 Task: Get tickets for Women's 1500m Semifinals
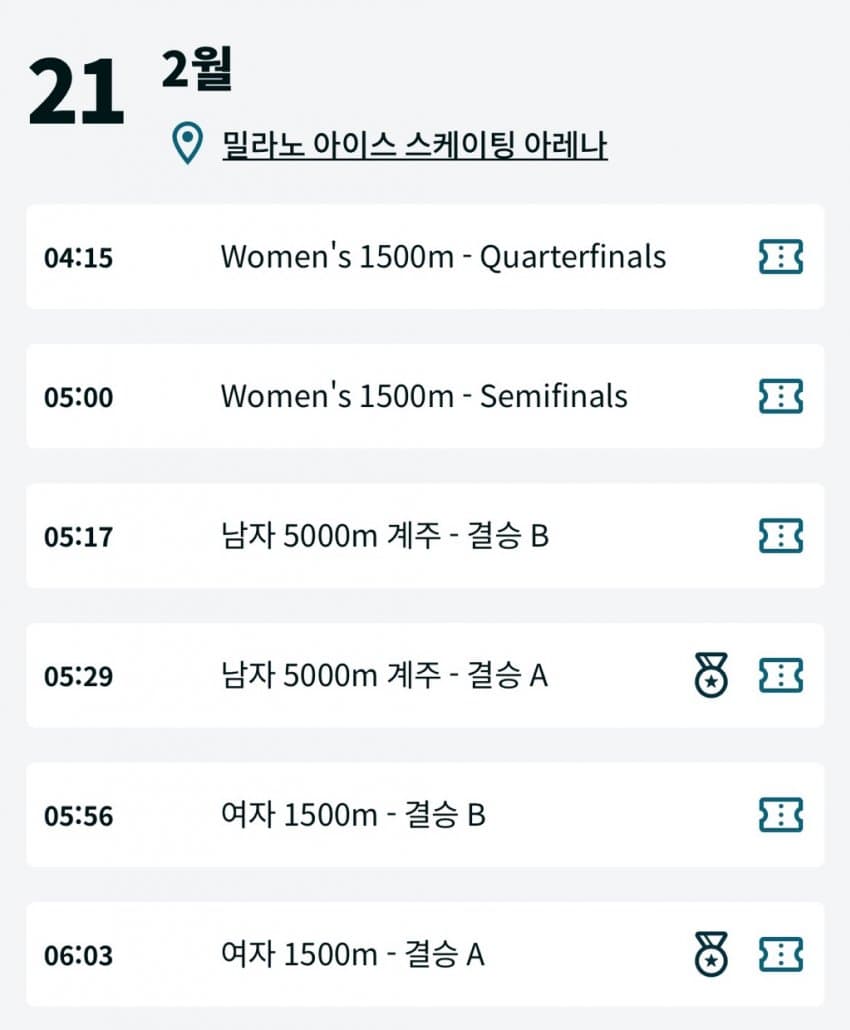coord(780,396)
